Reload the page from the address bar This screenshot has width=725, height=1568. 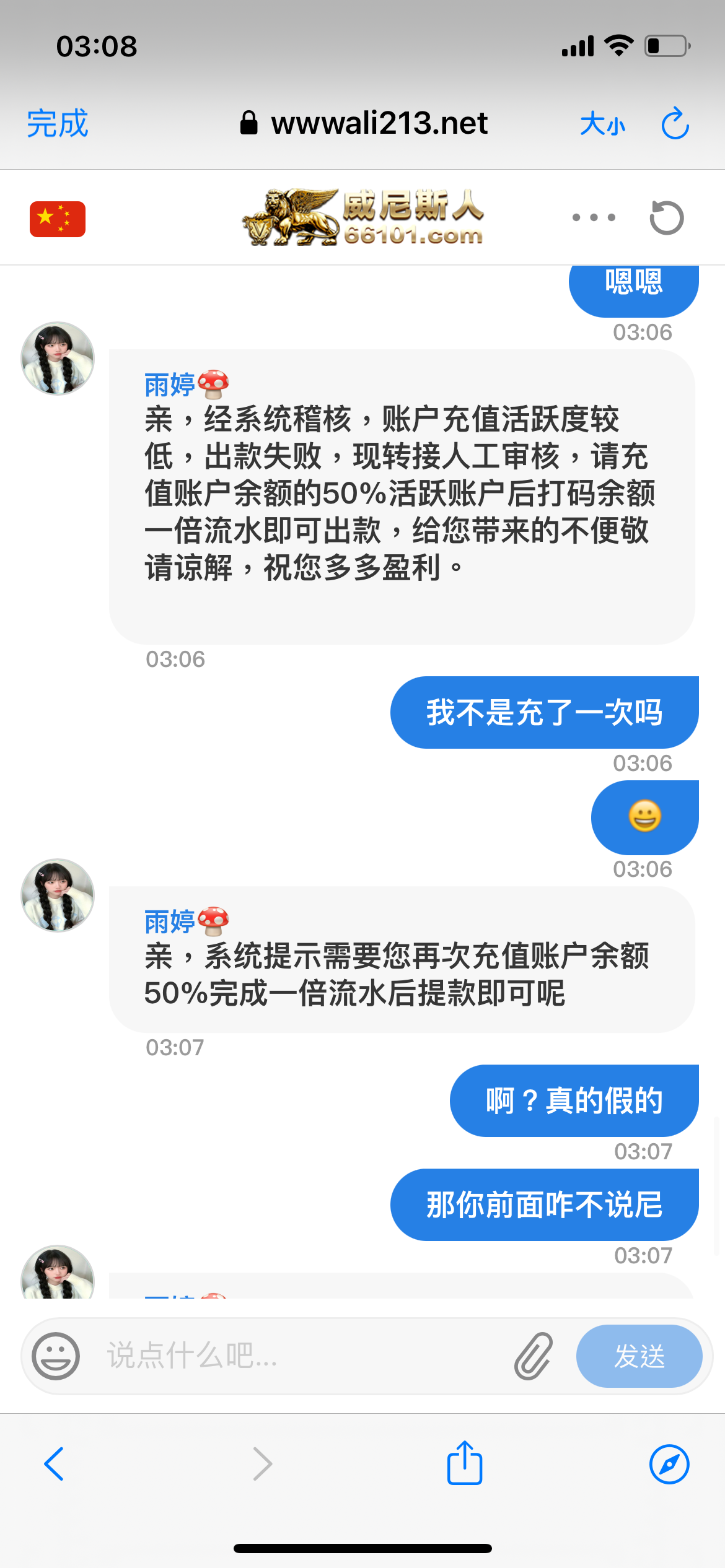(x=675, y=124)
